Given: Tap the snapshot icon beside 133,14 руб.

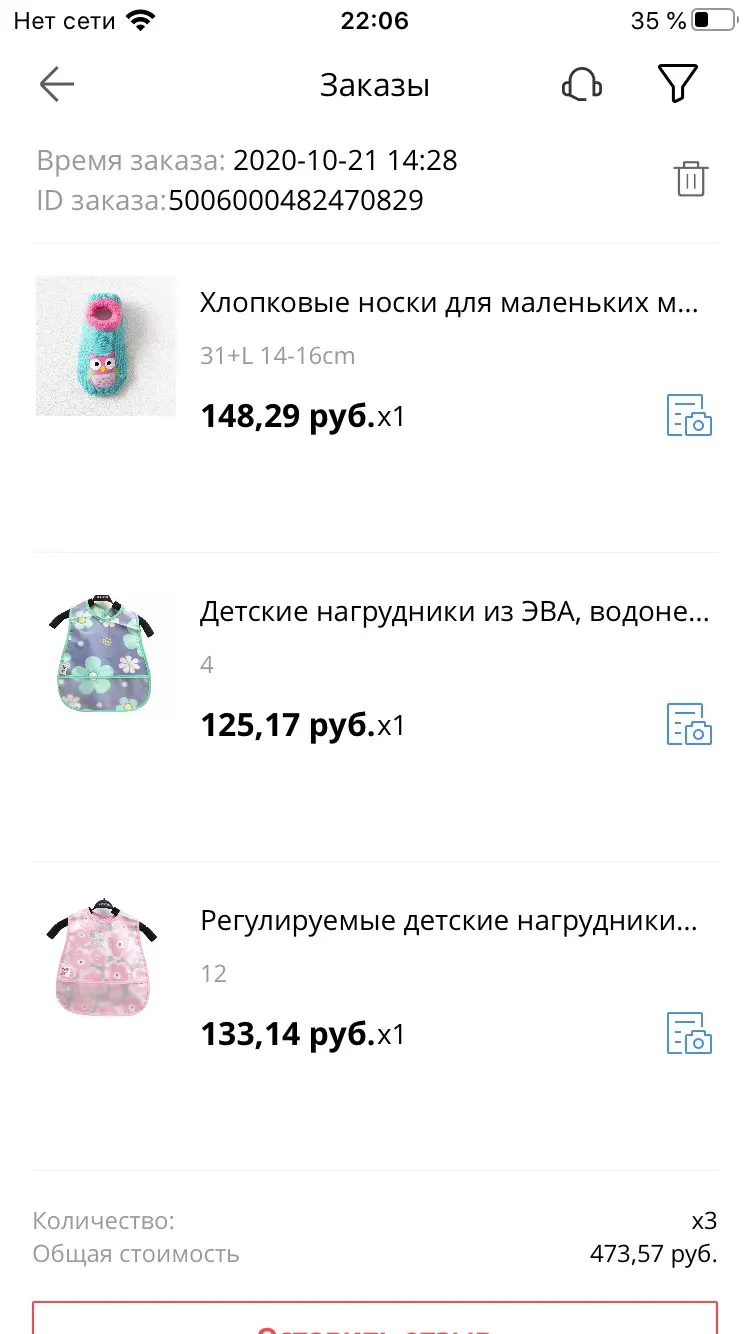Looking at the screenshot, I should click(689, 1033).
